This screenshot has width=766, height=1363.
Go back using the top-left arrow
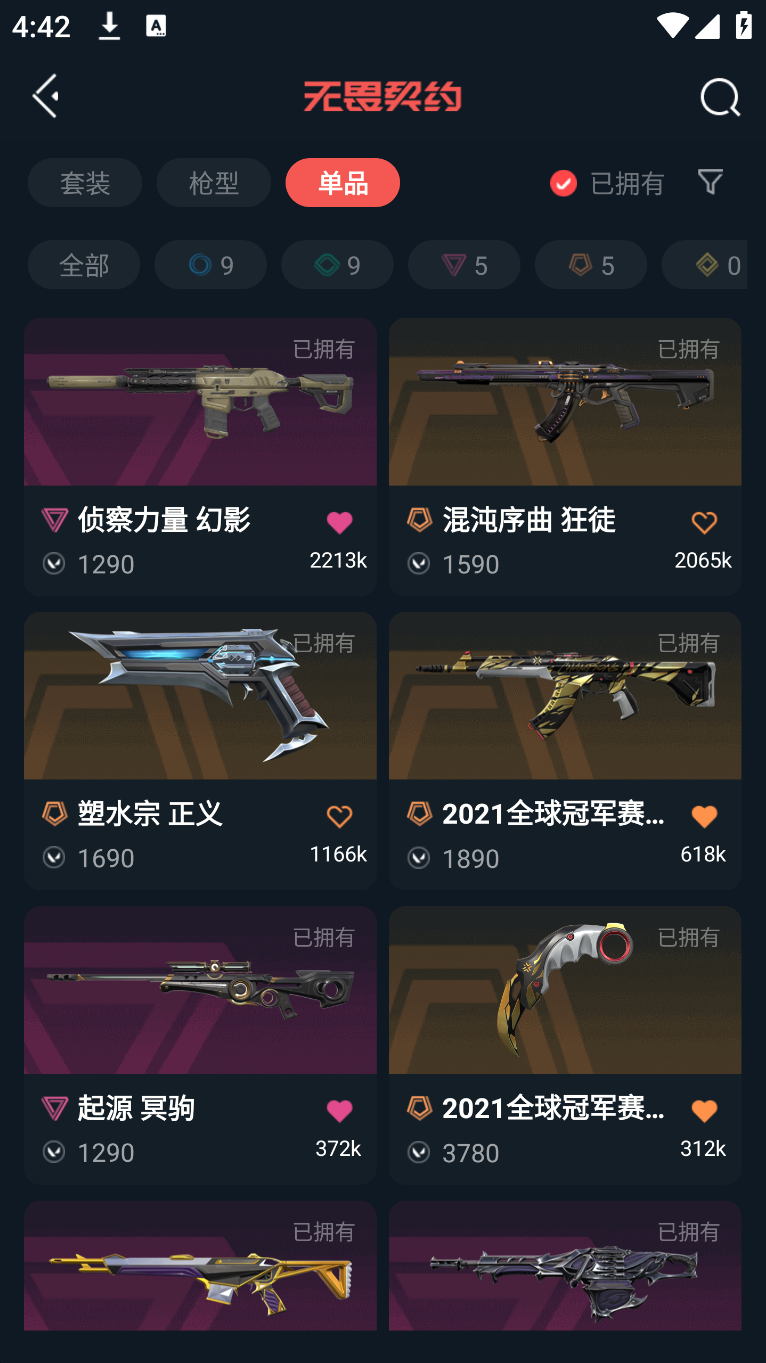coord(46,96)
